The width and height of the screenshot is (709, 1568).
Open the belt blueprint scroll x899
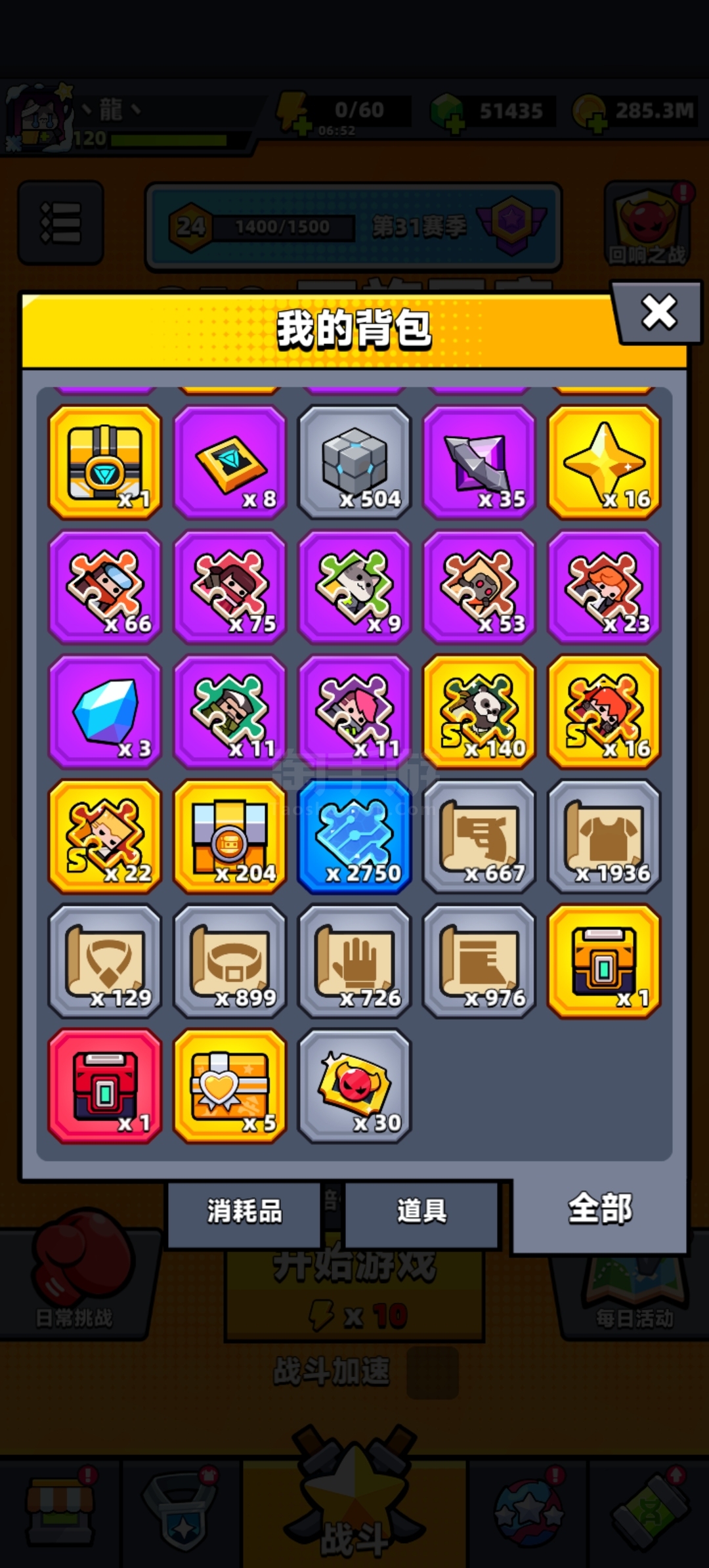coord(230,961)
